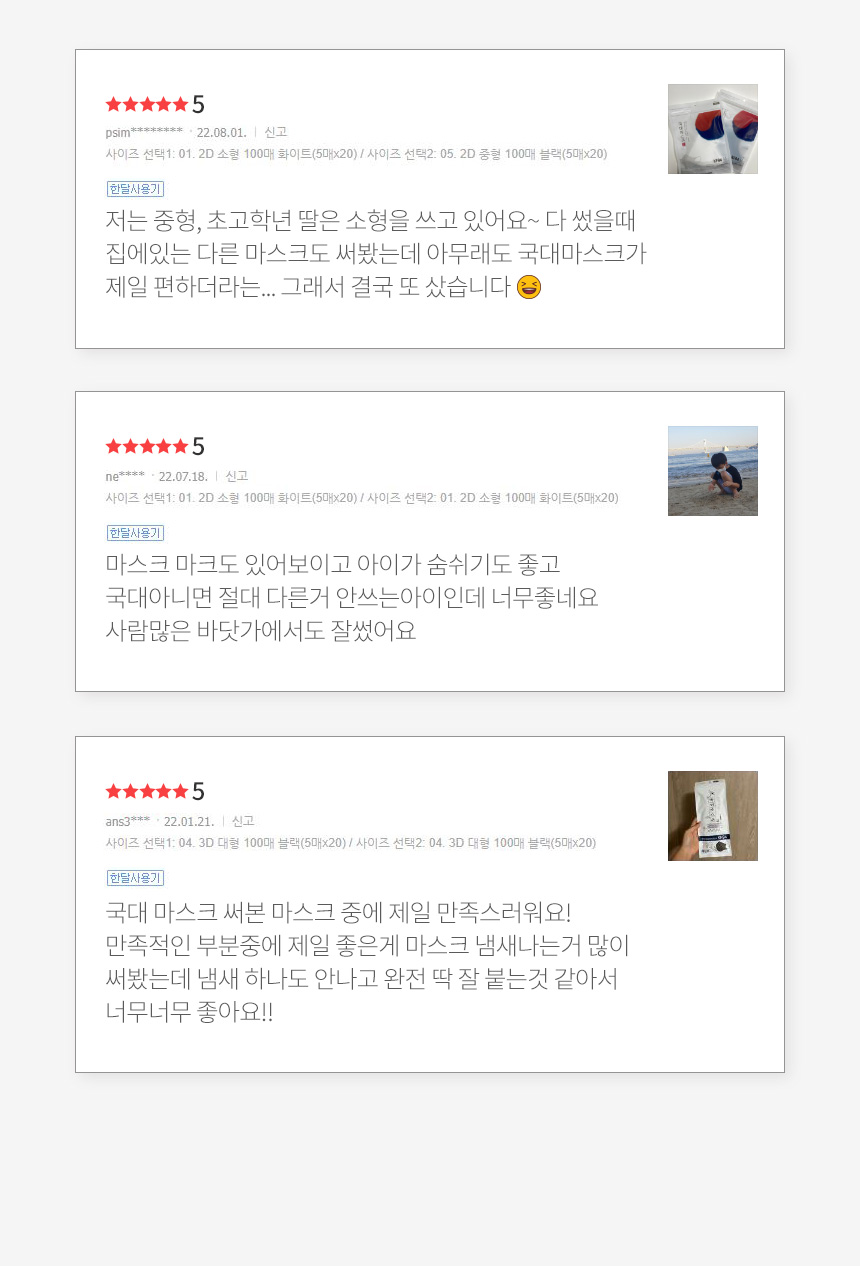Click the rating score '5' next to psim's stars
Image resolution: width=860 pixels, height=1266 pixels.
coord(197,104)
